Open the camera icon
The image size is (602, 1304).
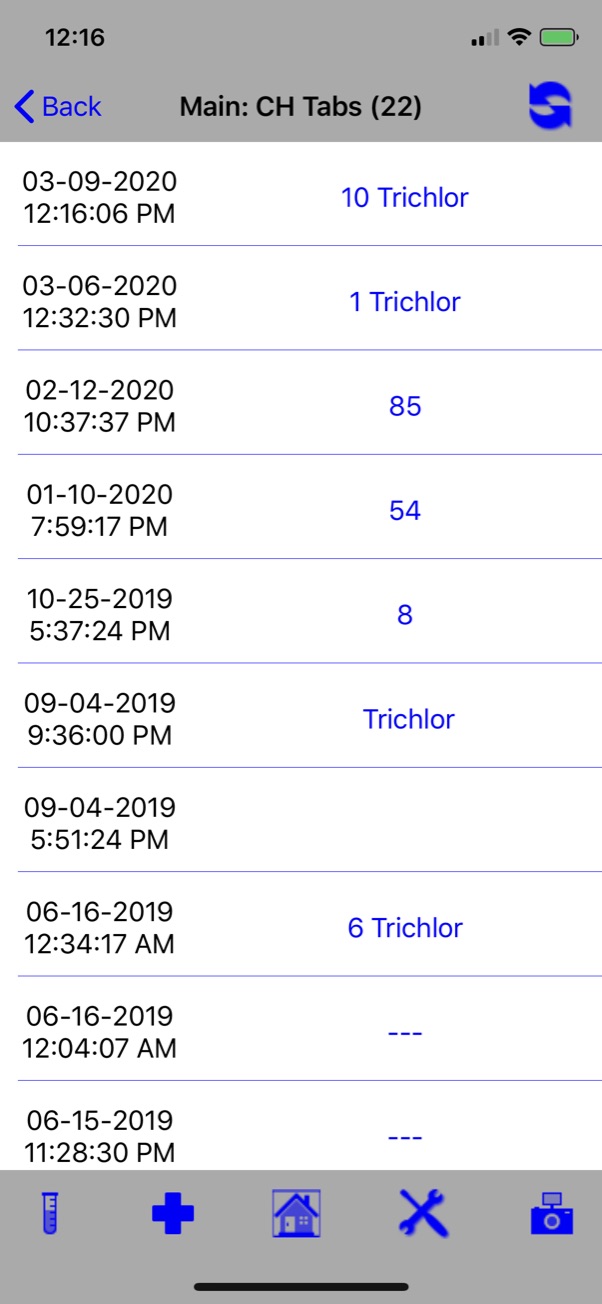point(551,1214)
